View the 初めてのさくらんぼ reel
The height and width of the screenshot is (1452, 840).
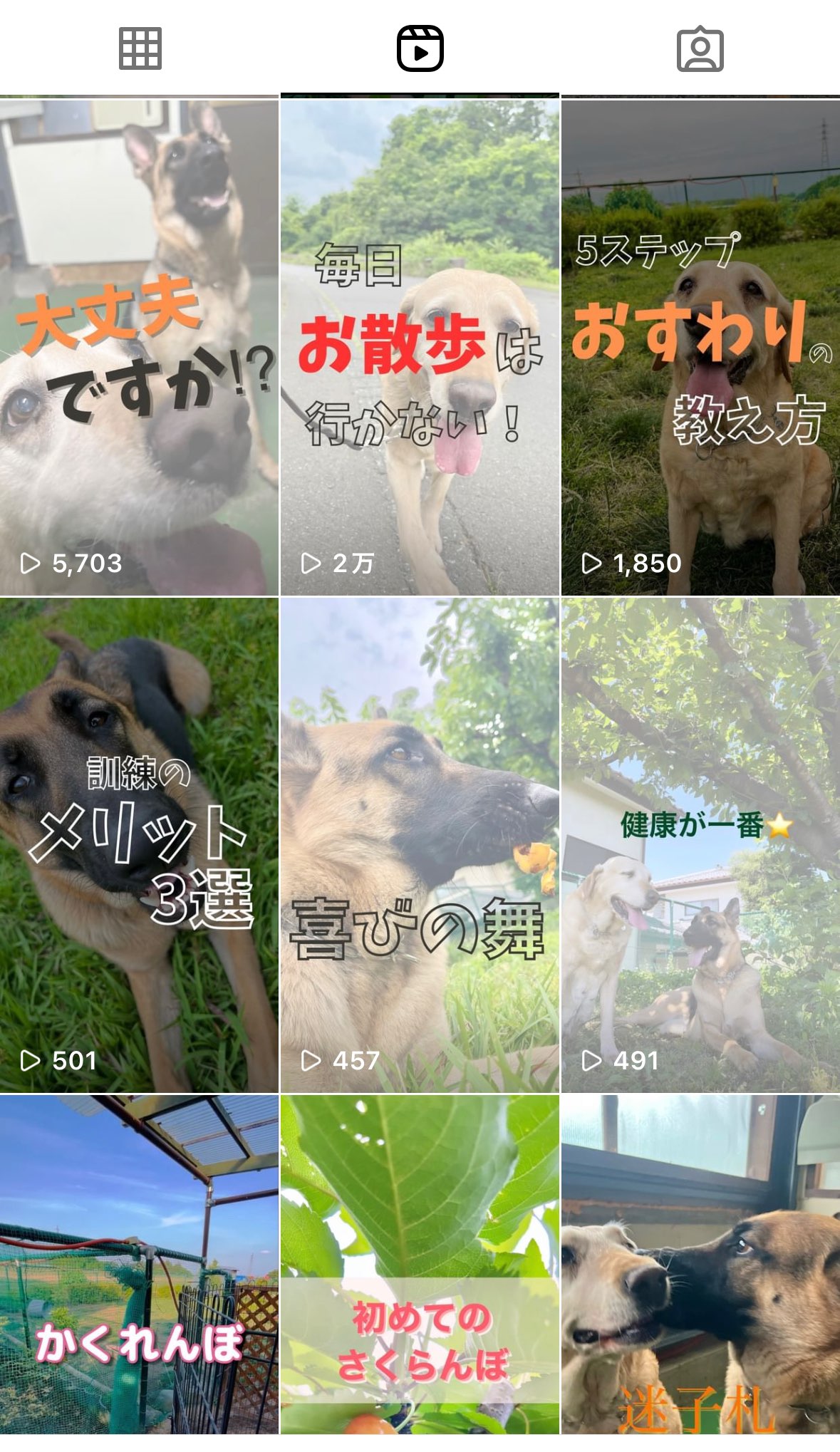pos(420,1265)
